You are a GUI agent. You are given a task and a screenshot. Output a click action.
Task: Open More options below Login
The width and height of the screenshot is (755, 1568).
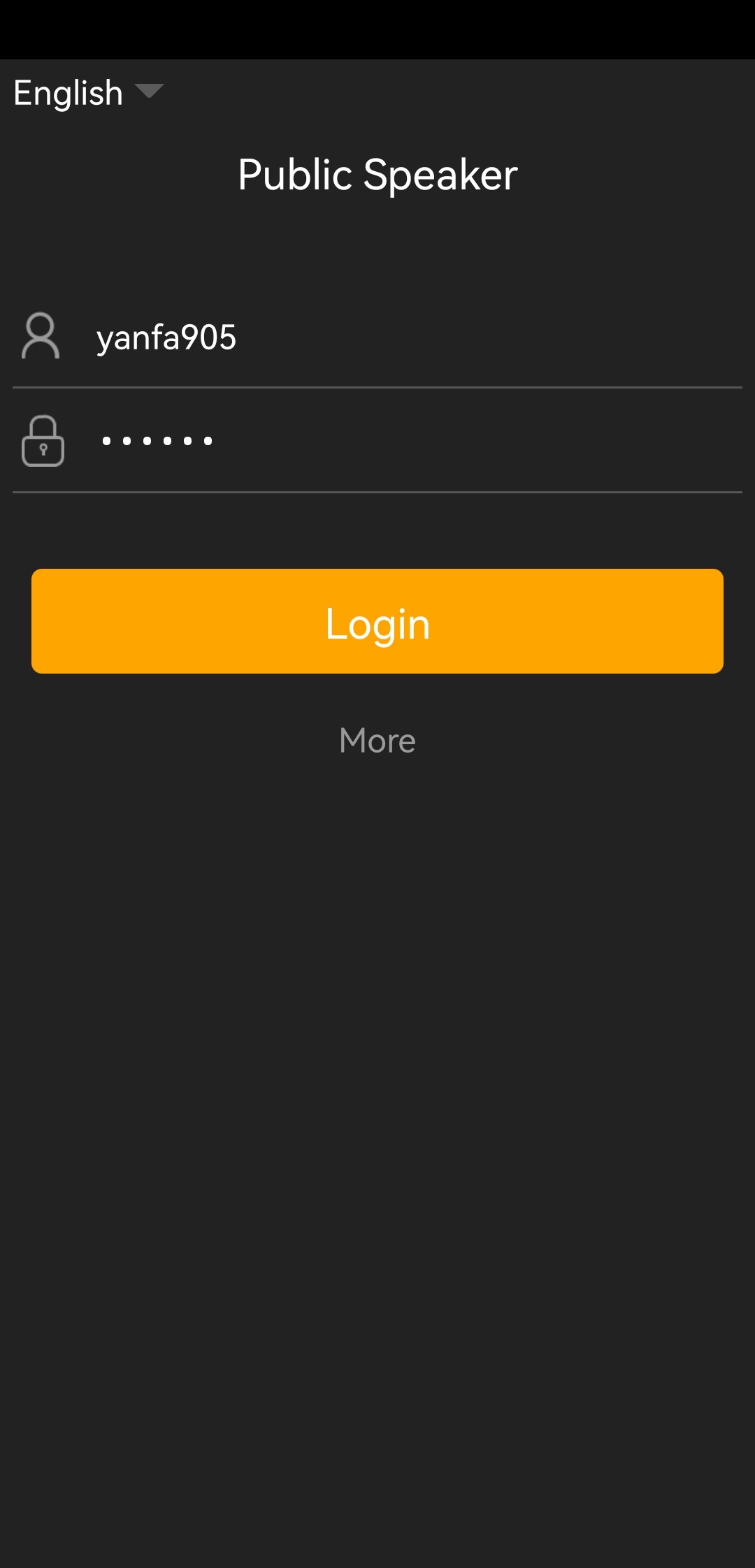pyautogui.click(x=377, y=741)
